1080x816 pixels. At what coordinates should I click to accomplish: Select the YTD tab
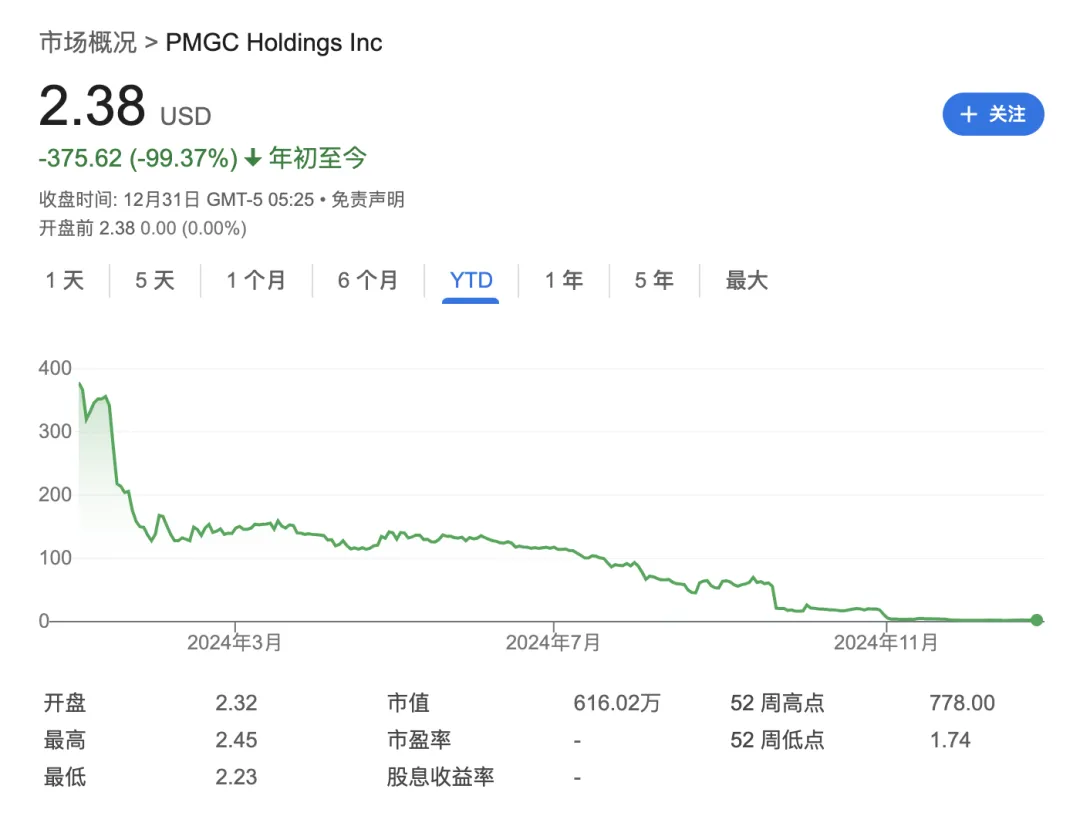point(471,281)
